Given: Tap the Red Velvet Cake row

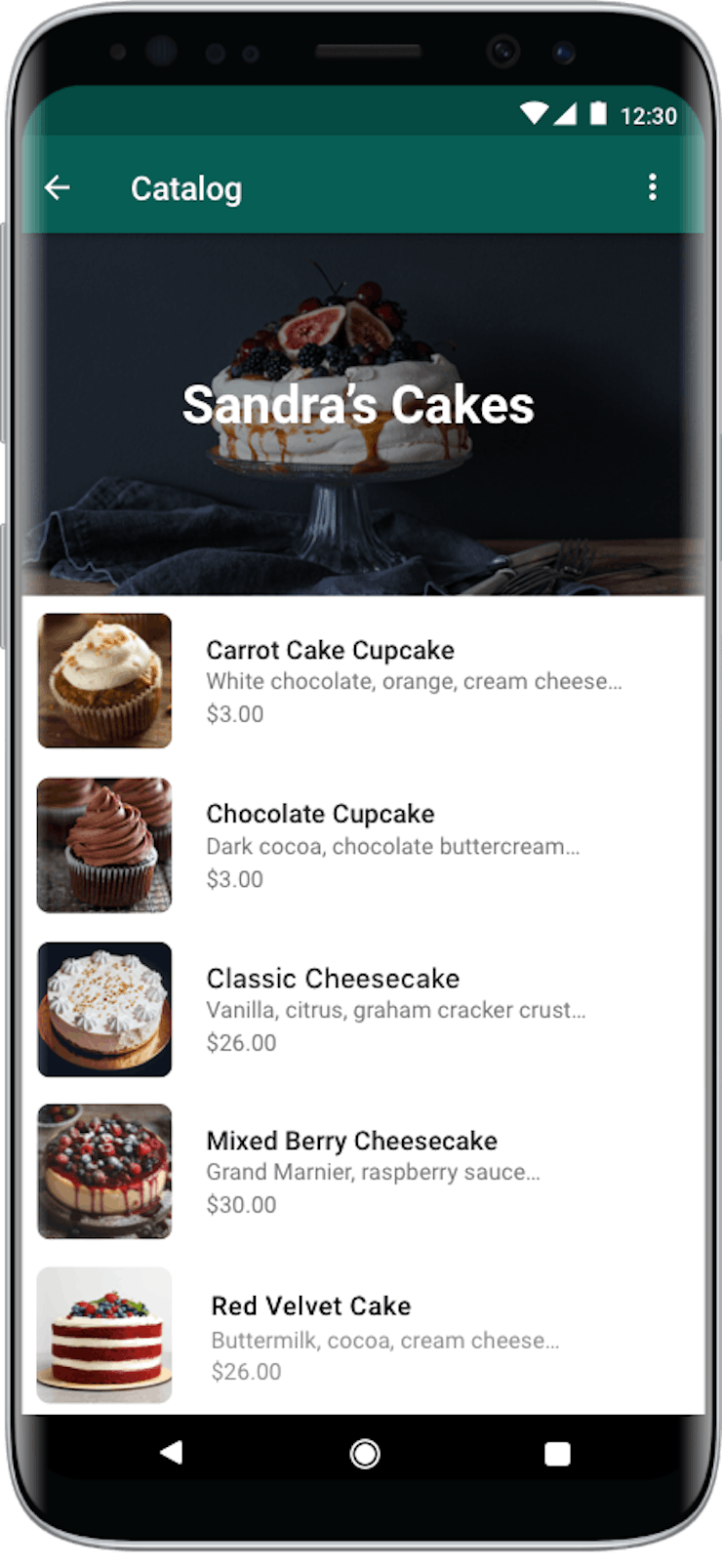Looking at the screenshot, I should pos(363,1335).
